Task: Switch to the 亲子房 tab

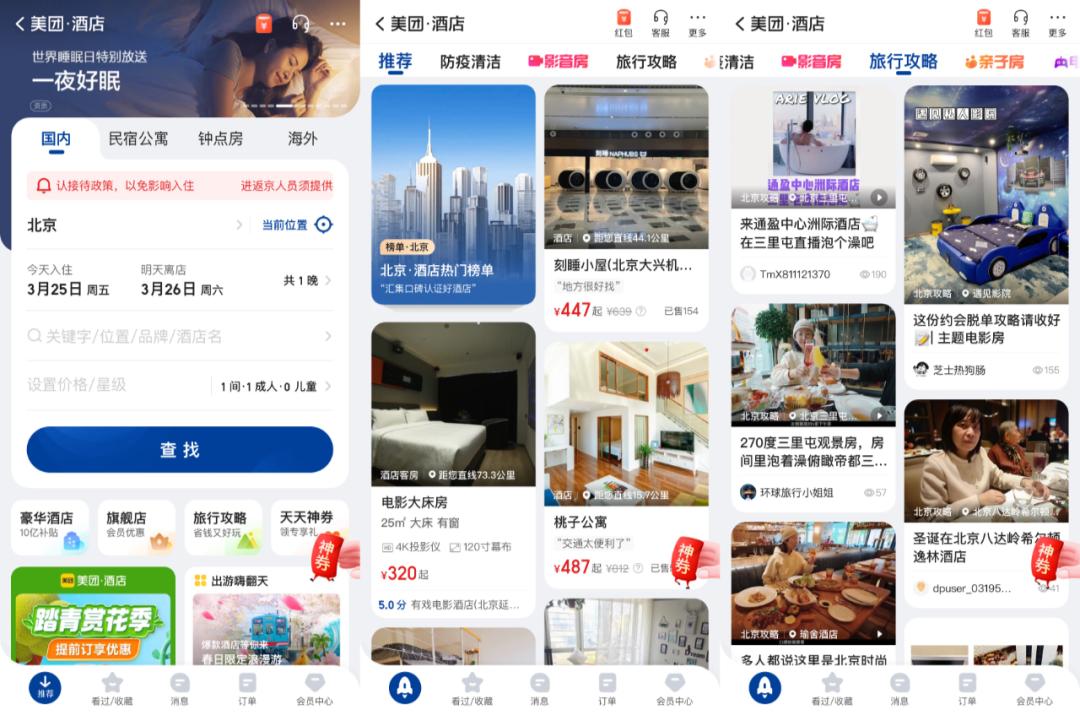Action: (x=994, y=62)
